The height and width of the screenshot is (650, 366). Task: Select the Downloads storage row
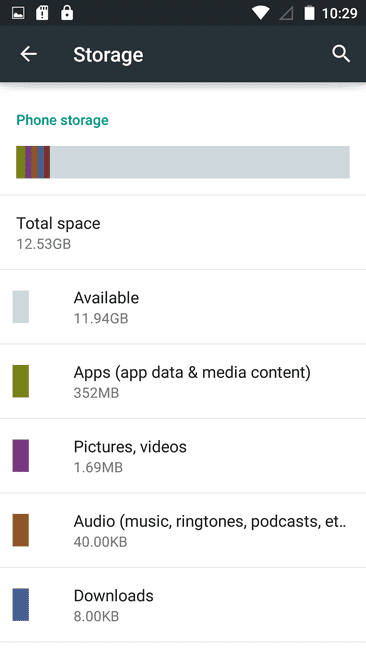(x=183, y=605)
